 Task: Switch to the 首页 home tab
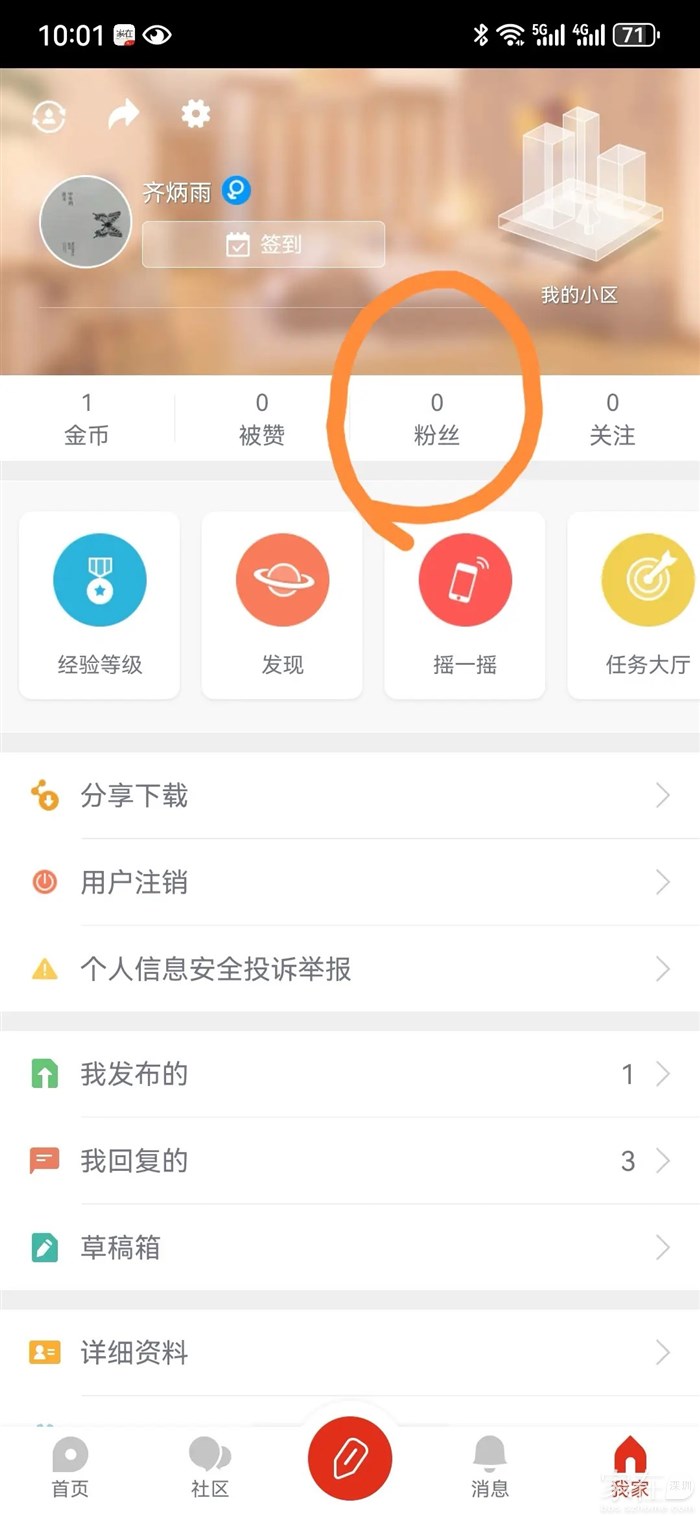(70, 1466)
